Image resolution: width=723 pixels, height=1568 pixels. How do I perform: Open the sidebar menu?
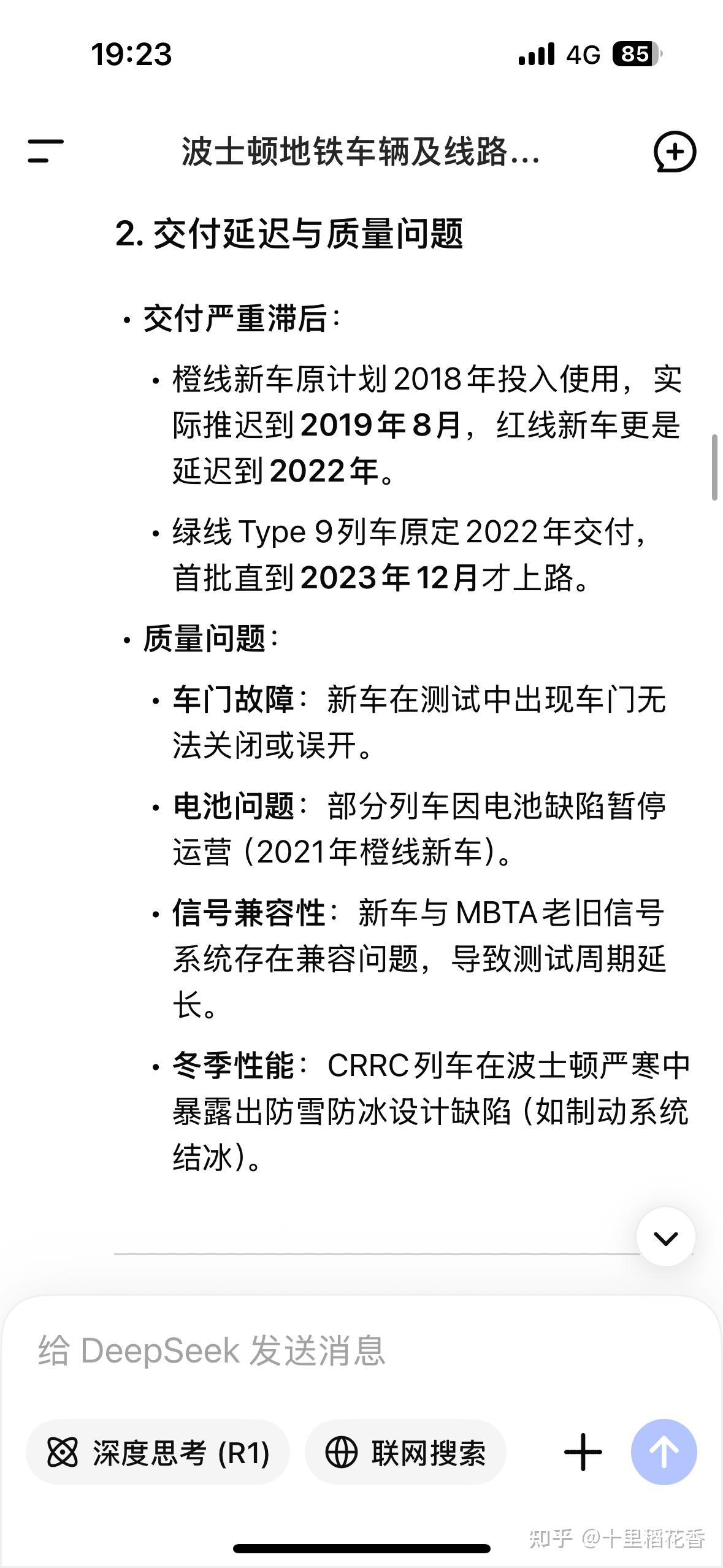pos(45,152)
